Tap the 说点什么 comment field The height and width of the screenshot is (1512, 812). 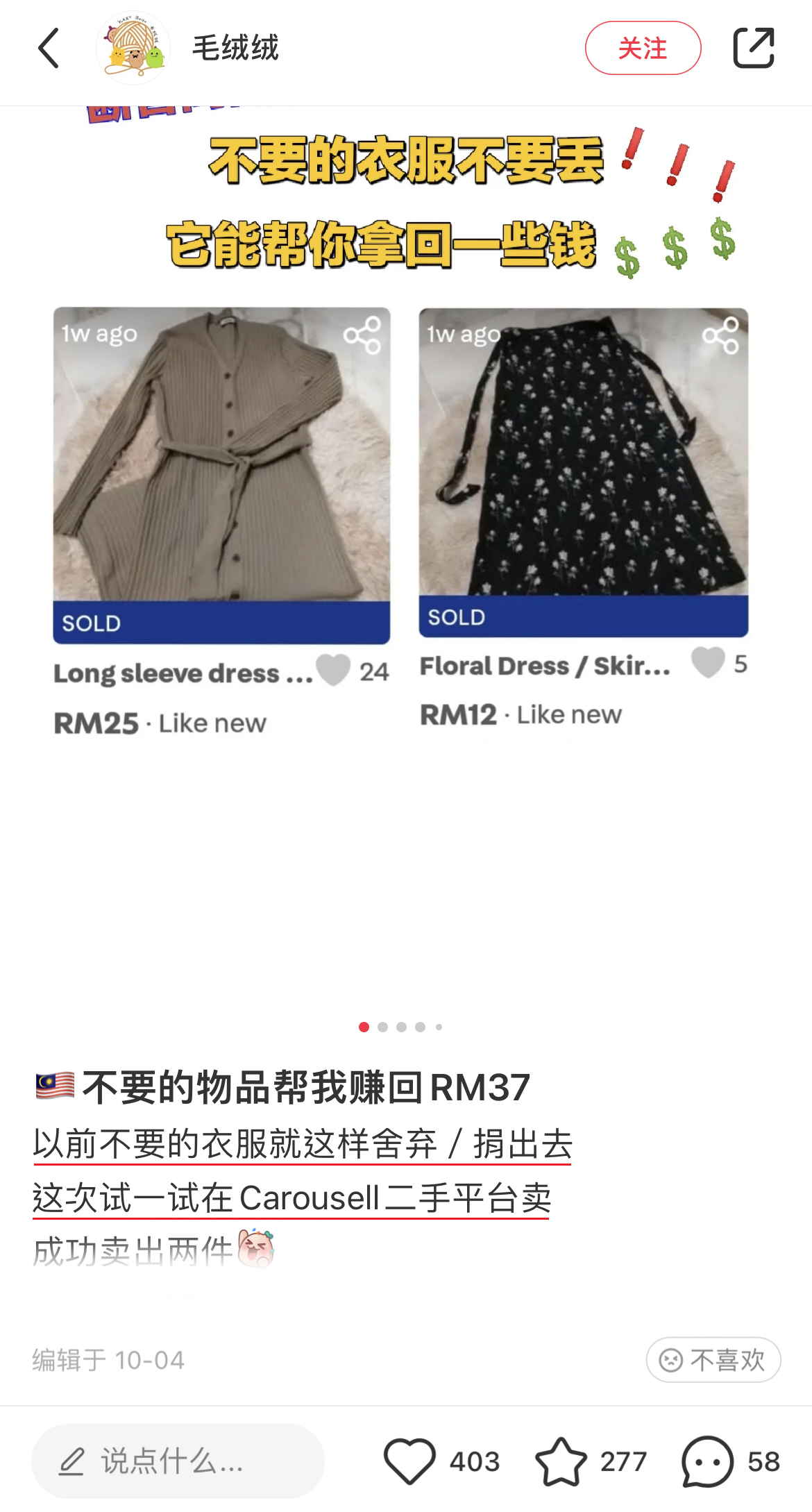click(178, 1461)
